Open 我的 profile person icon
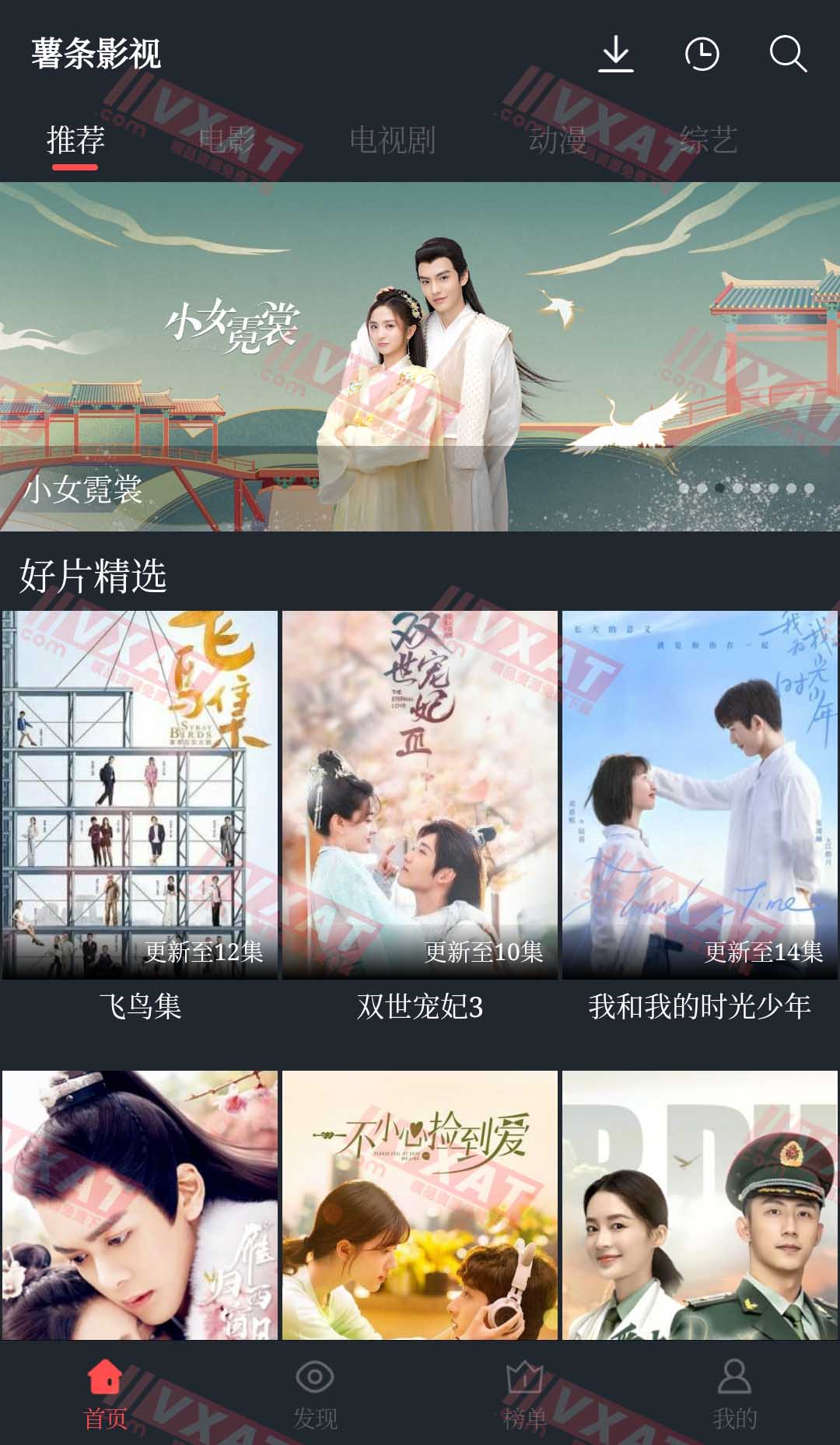 [733, 1393]
